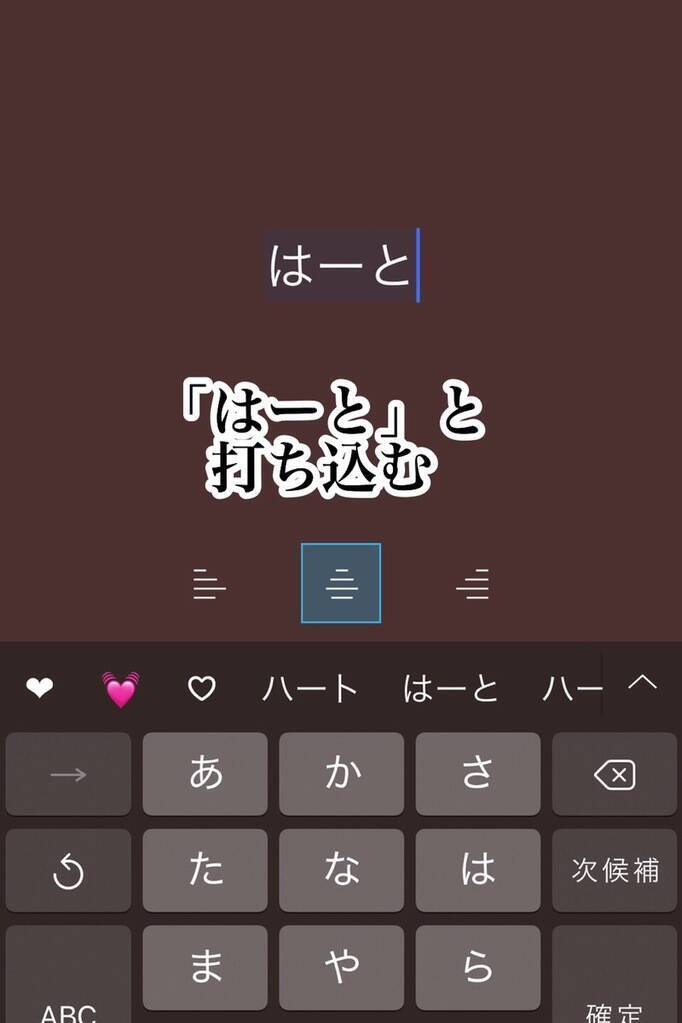Pick the katakana ハート suggestion

point(309,688)
